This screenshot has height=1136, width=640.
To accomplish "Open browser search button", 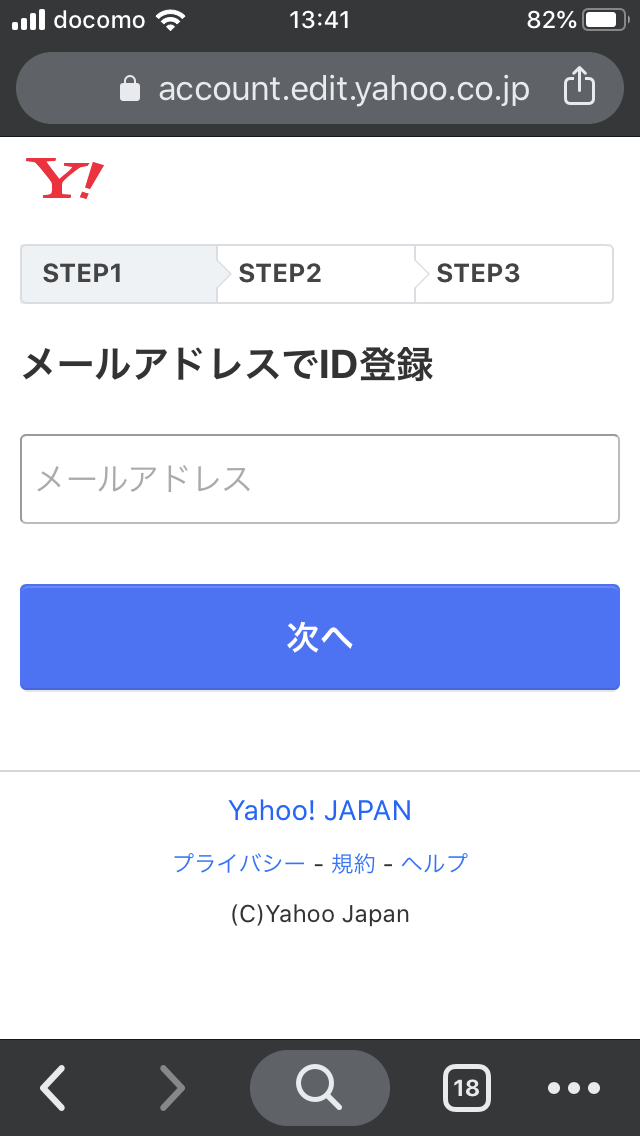I will (320, 1088).
